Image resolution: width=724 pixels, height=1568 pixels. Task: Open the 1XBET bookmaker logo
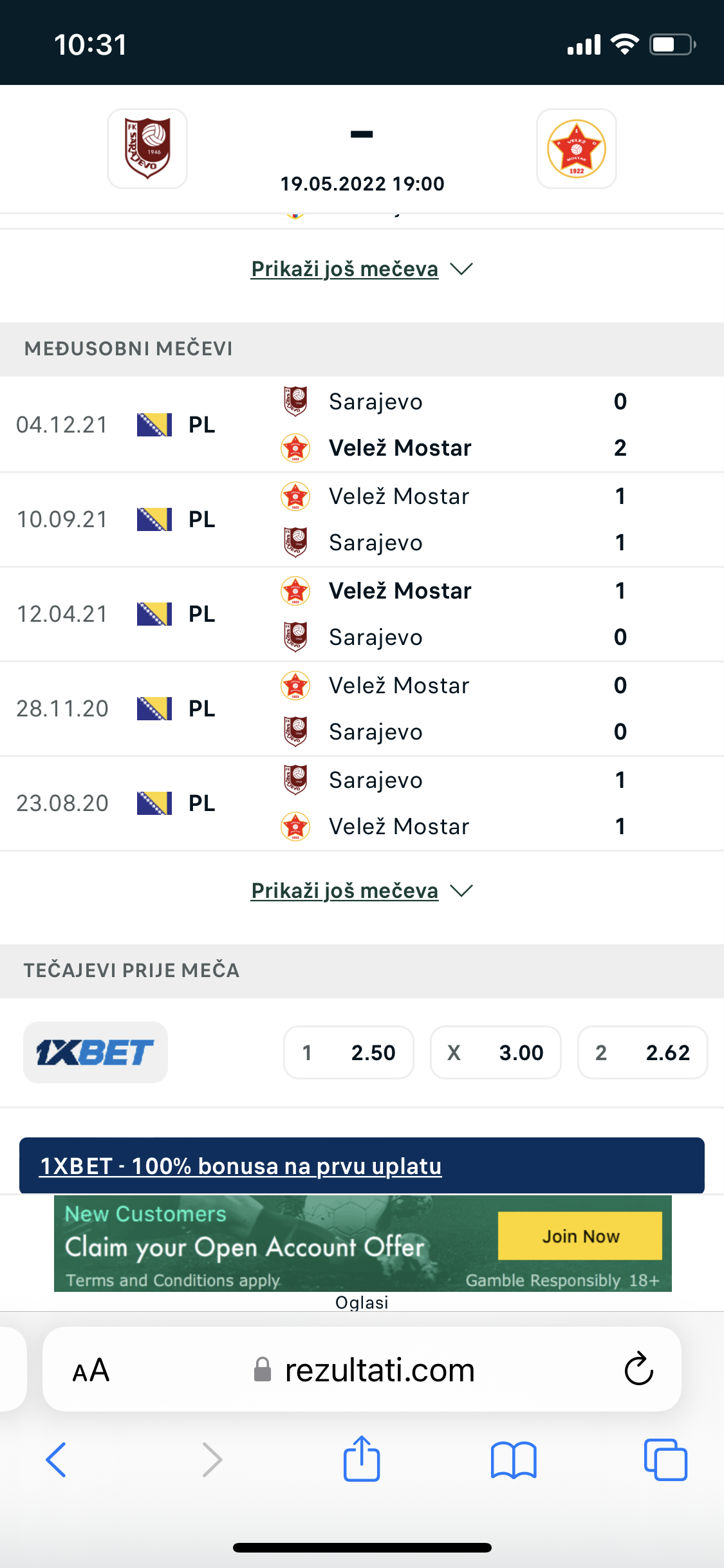click(95, 1052)
